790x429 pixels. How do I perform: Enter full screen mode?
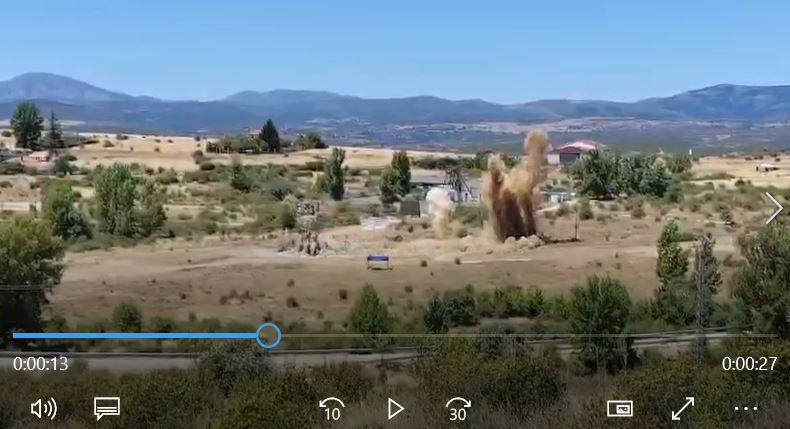683,408
